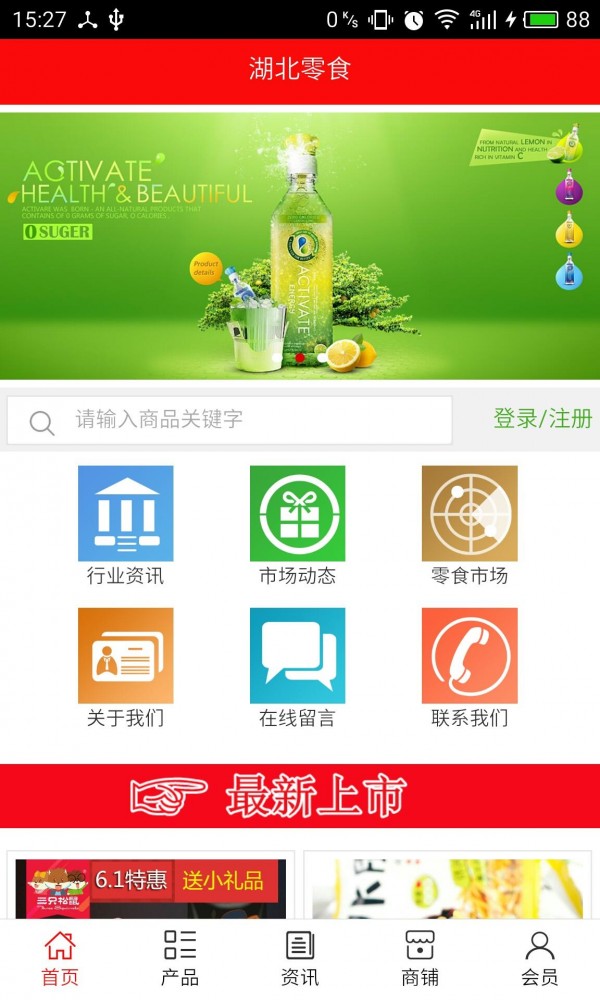
Task: Switch to the 资讯 tab
Action: (300, 958)
